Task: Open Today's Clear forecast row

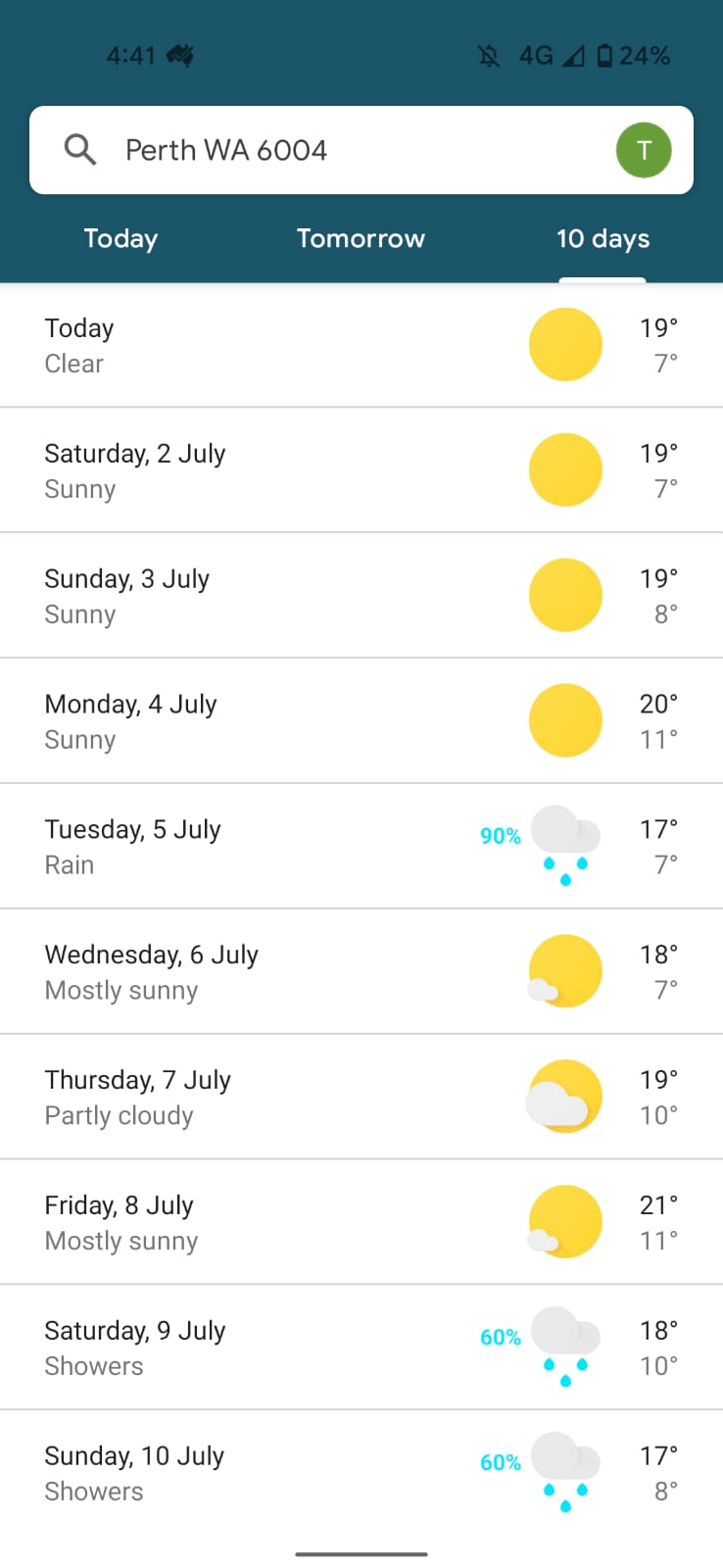Action: [x=361, y=345]
